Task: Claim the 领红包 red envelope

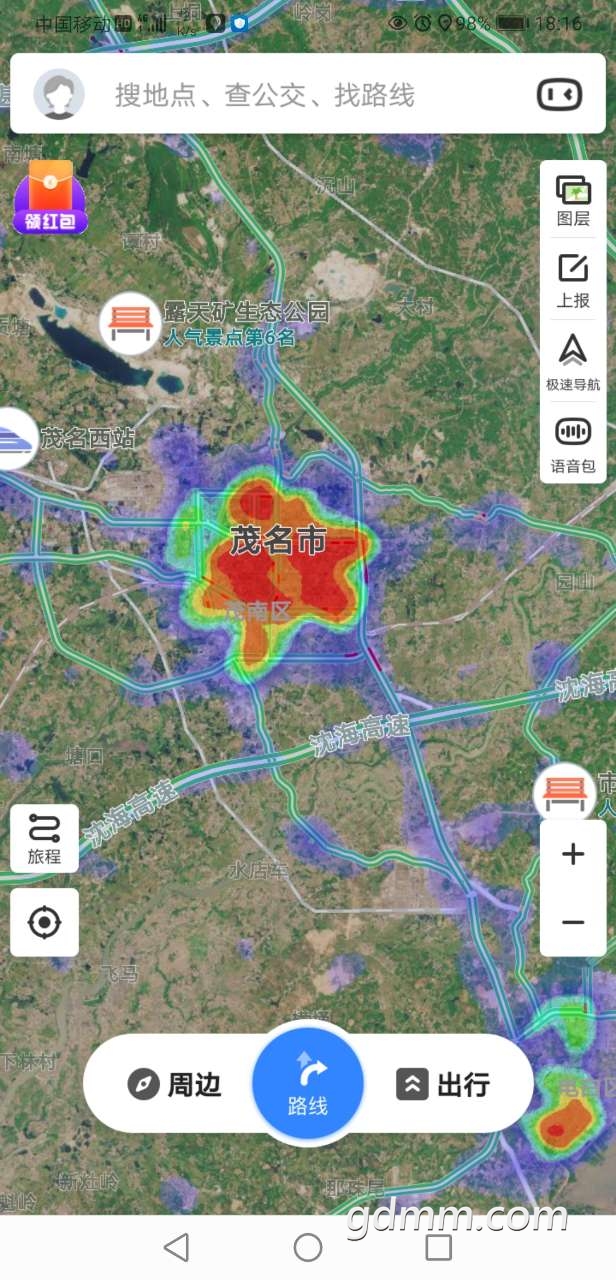Action: [x=50, y=198]
